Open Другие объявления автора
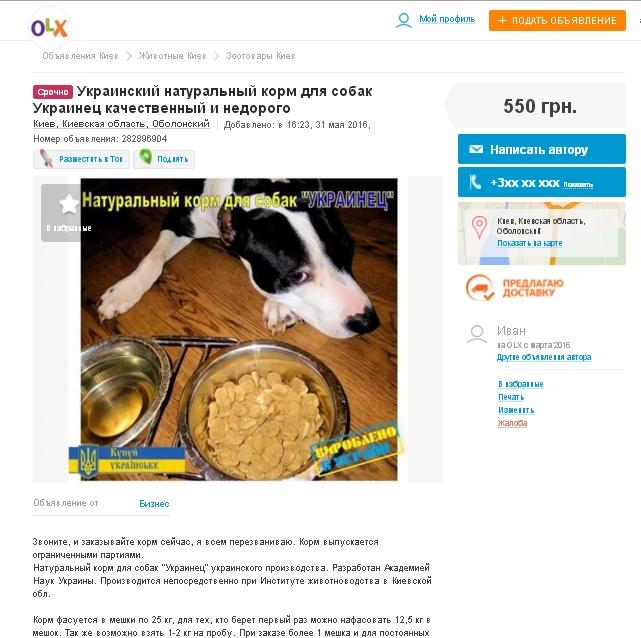Viewport: 641px width, 638px height. [543, 357]
